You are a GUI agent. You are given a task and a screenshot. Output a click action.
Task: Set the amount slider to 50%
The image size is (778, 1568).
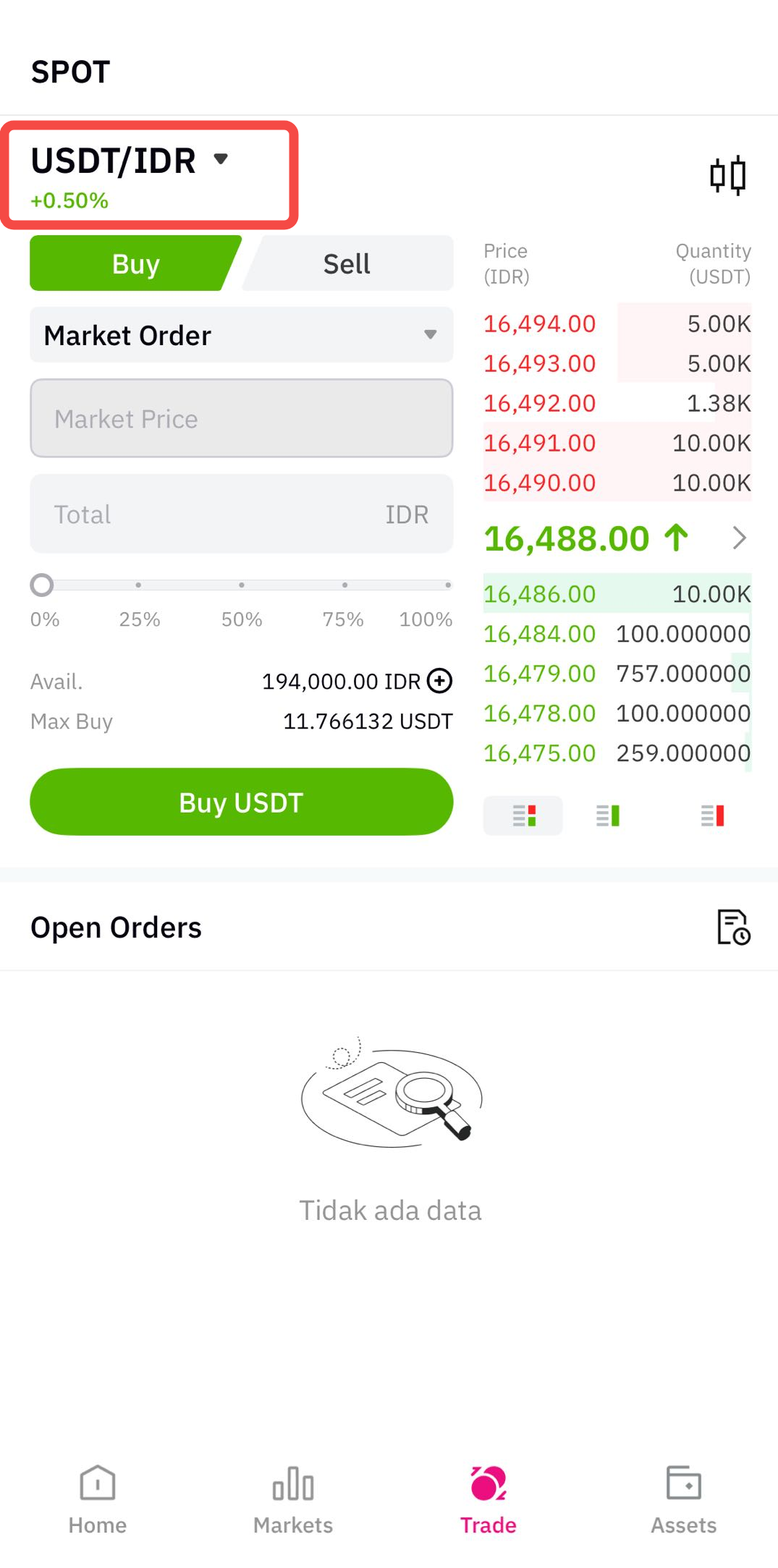pyautogui.click(x=242, y=585)
